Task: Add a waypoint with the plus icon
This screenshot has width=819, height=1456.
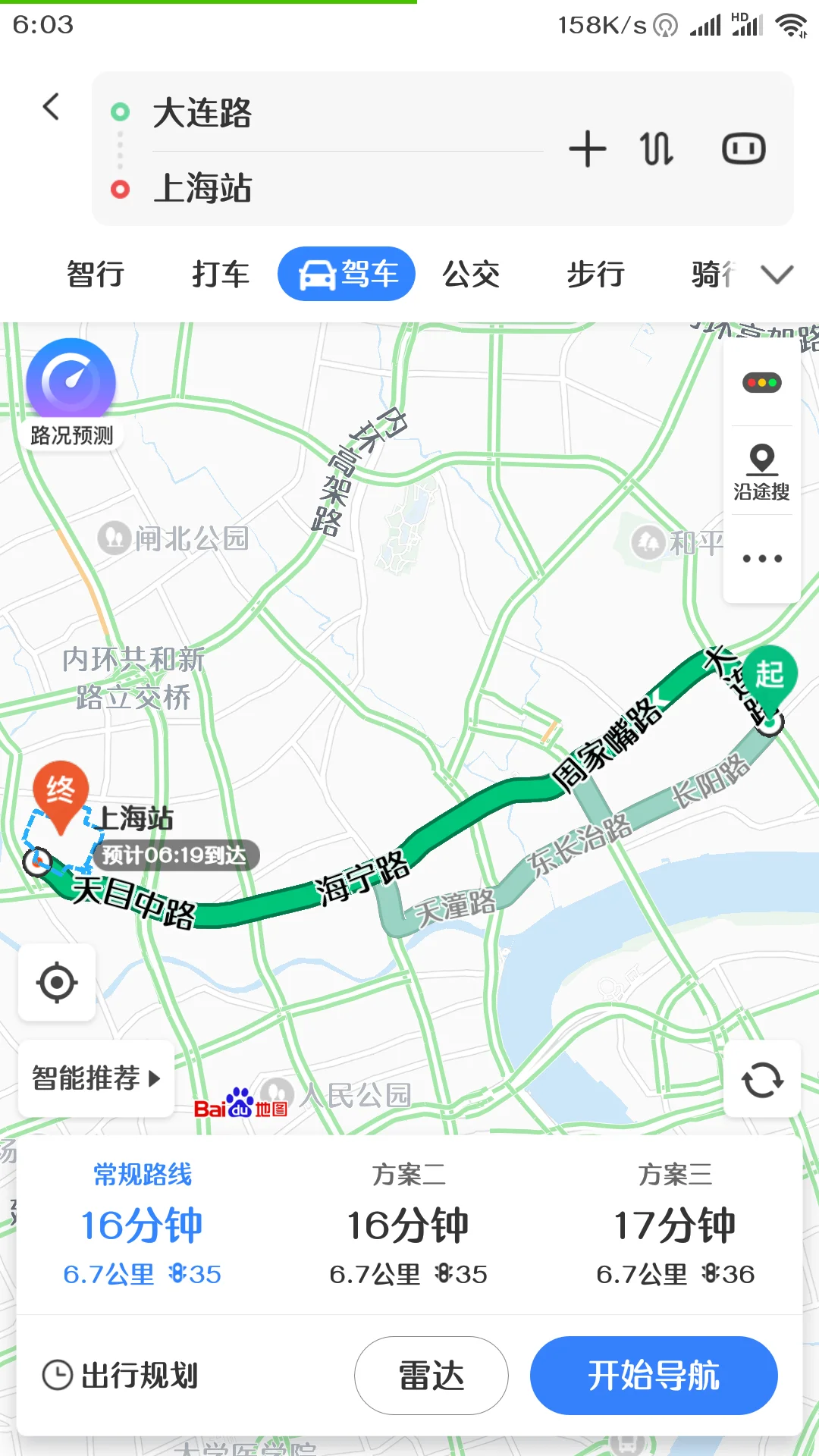Action: (x=588, y=149)
